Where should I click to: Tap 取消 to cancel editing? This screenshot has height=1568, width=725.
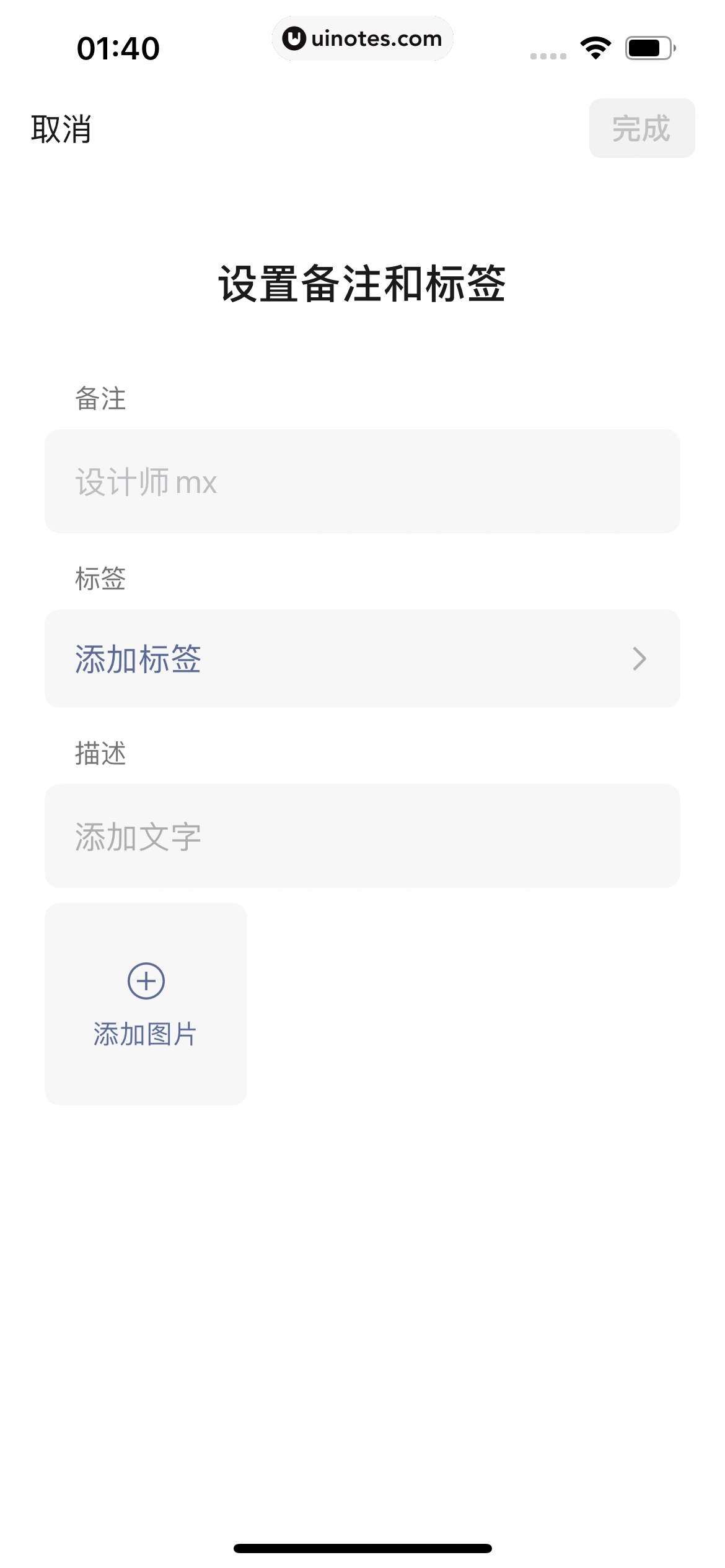coord(61,129)
